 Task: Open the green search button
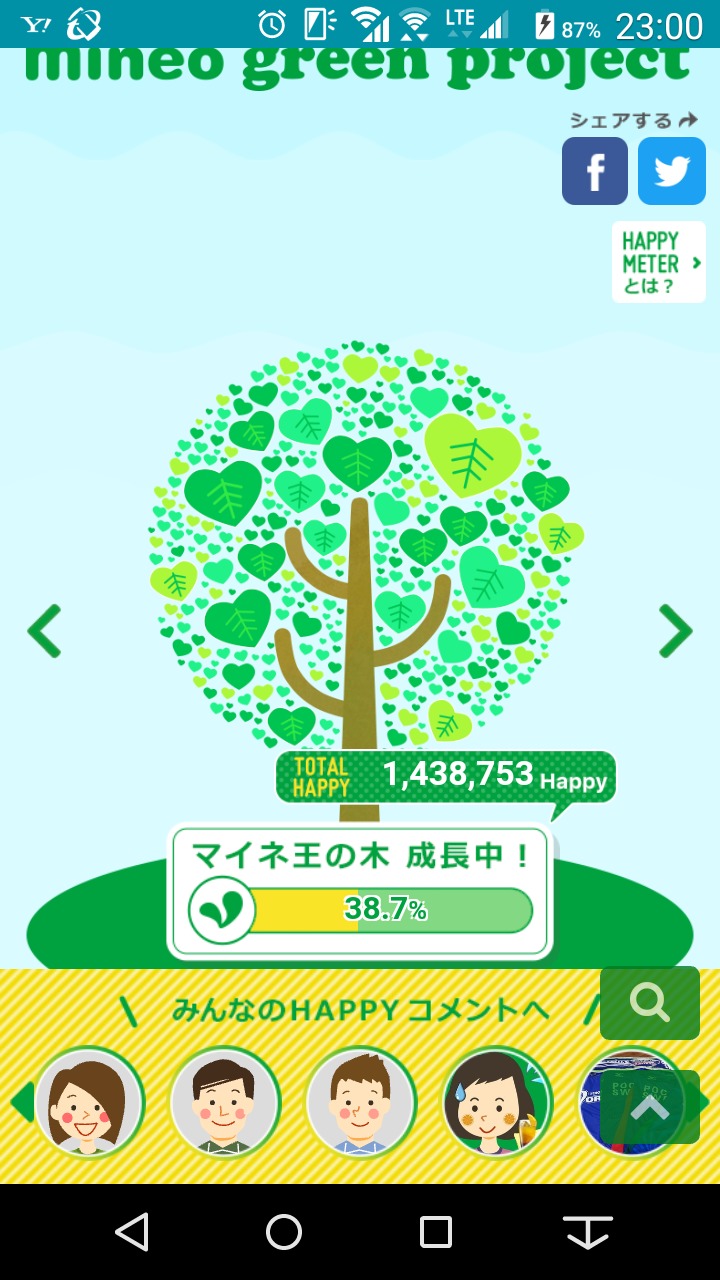click(x=650, y=1002)
